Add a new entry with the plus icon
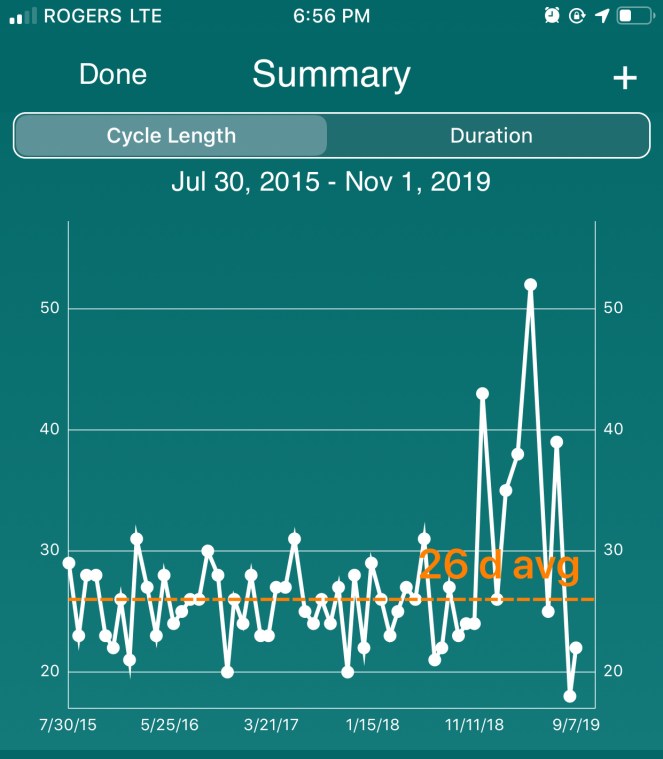 (x=624, y=79)
